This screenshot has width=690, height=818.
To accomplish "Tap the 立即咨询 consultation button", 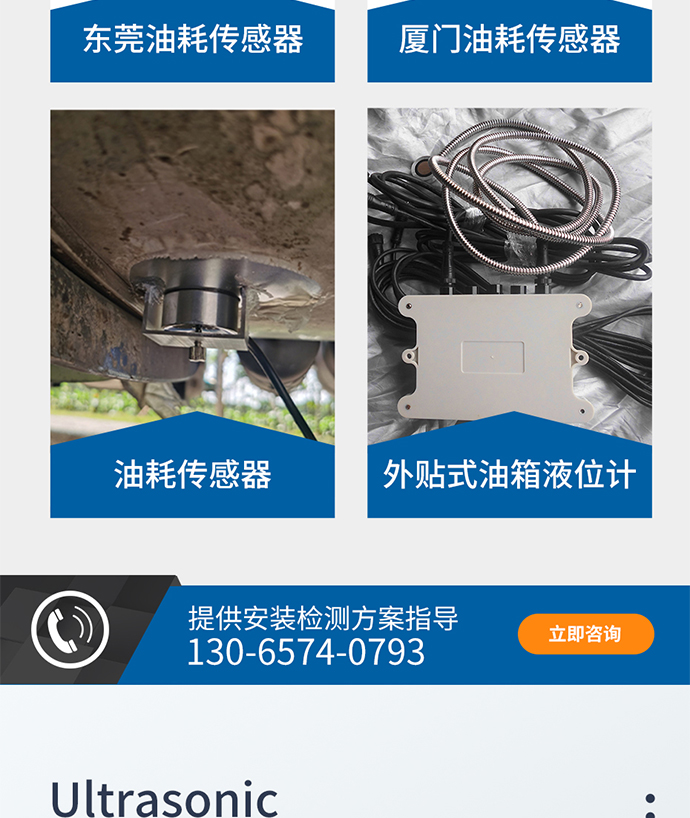I will click(585, 634).
